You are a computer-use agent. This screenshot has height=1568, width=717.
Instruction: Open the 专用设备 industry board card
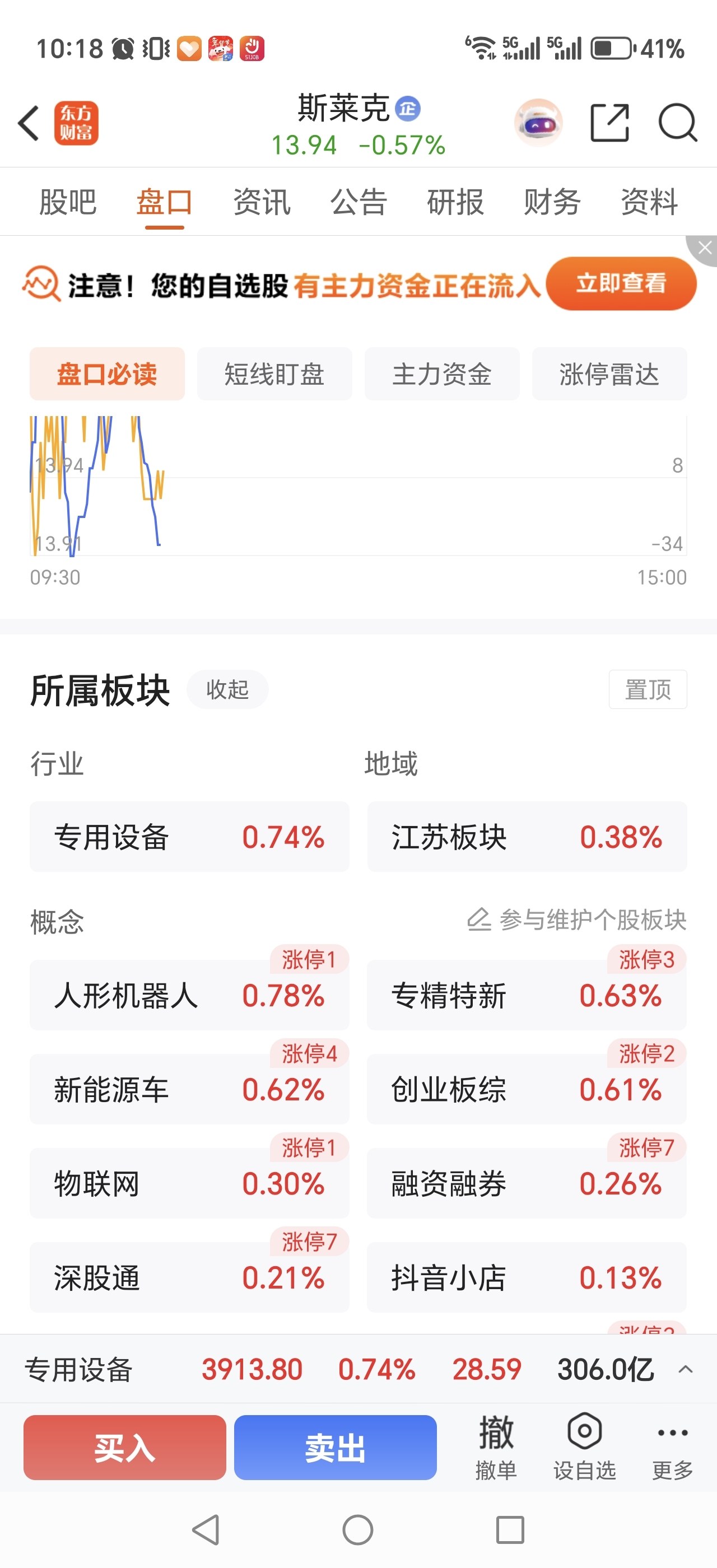pyautogui.click(x=189, y=837)
